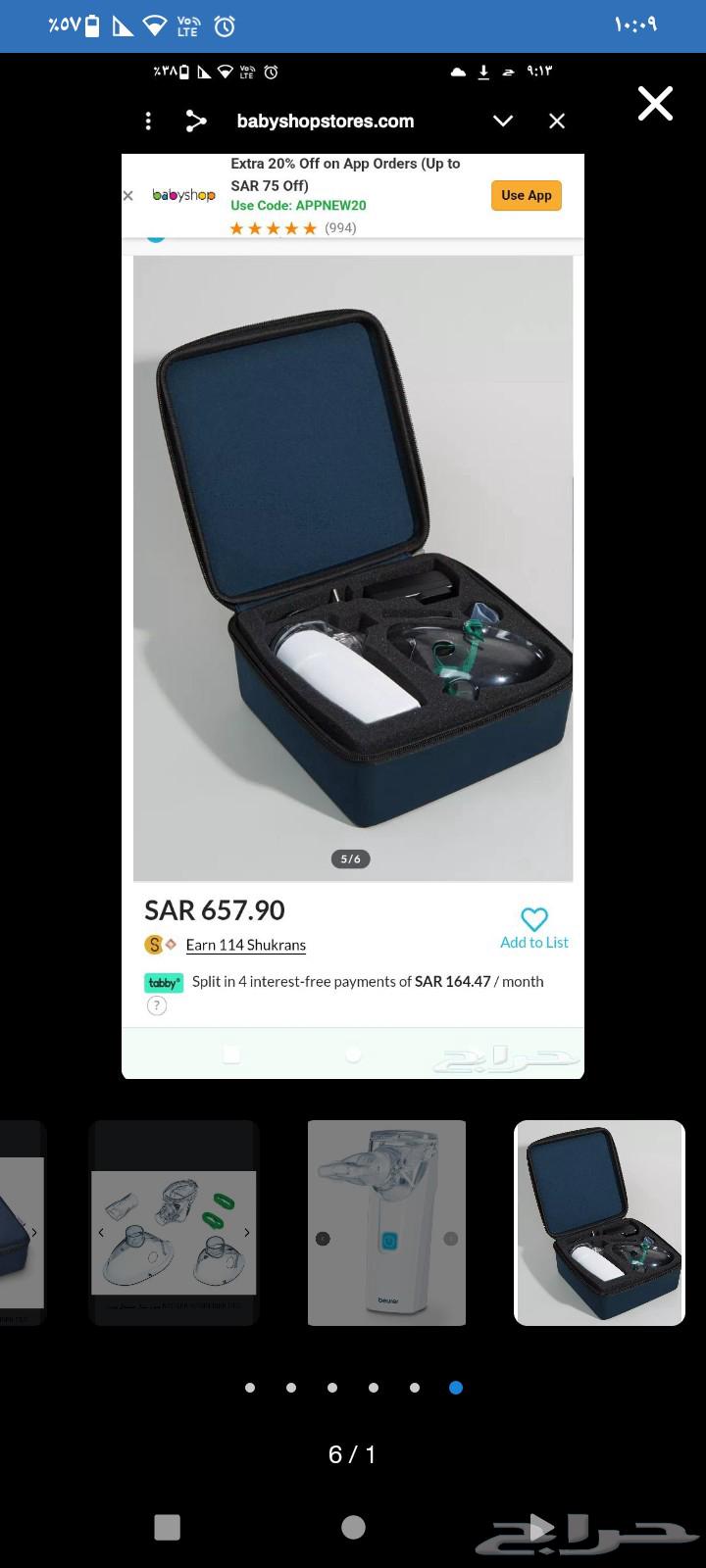Jump to the first page indicator dot

[x=250, y=1388]
